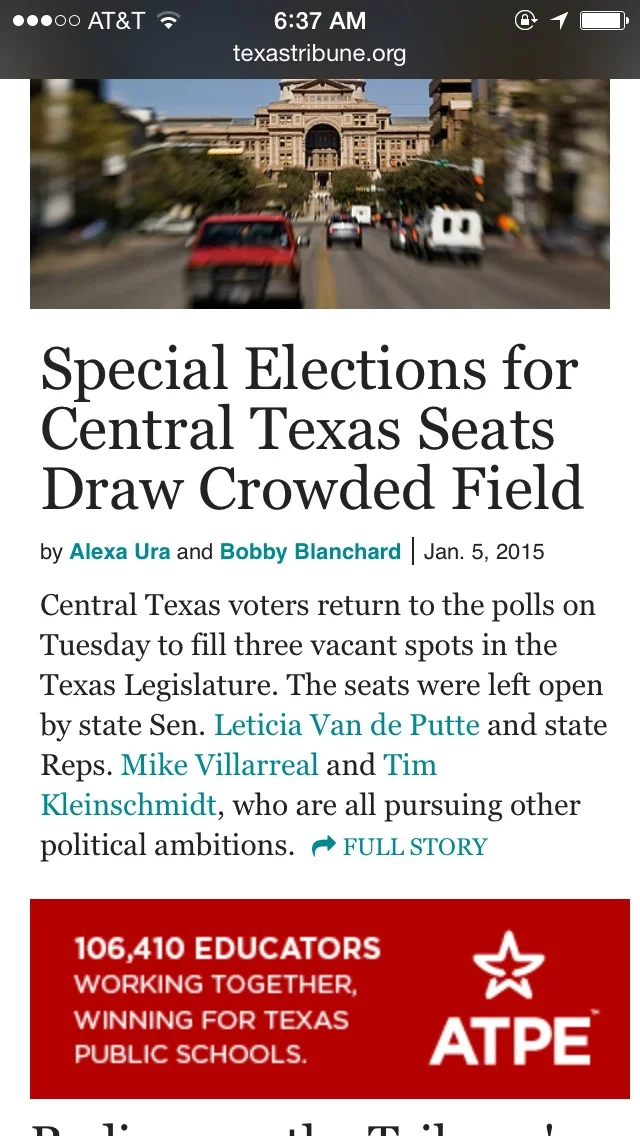Open the ATPE educators ad banner
Screen dimensions: 640x1136
point(330,999)
